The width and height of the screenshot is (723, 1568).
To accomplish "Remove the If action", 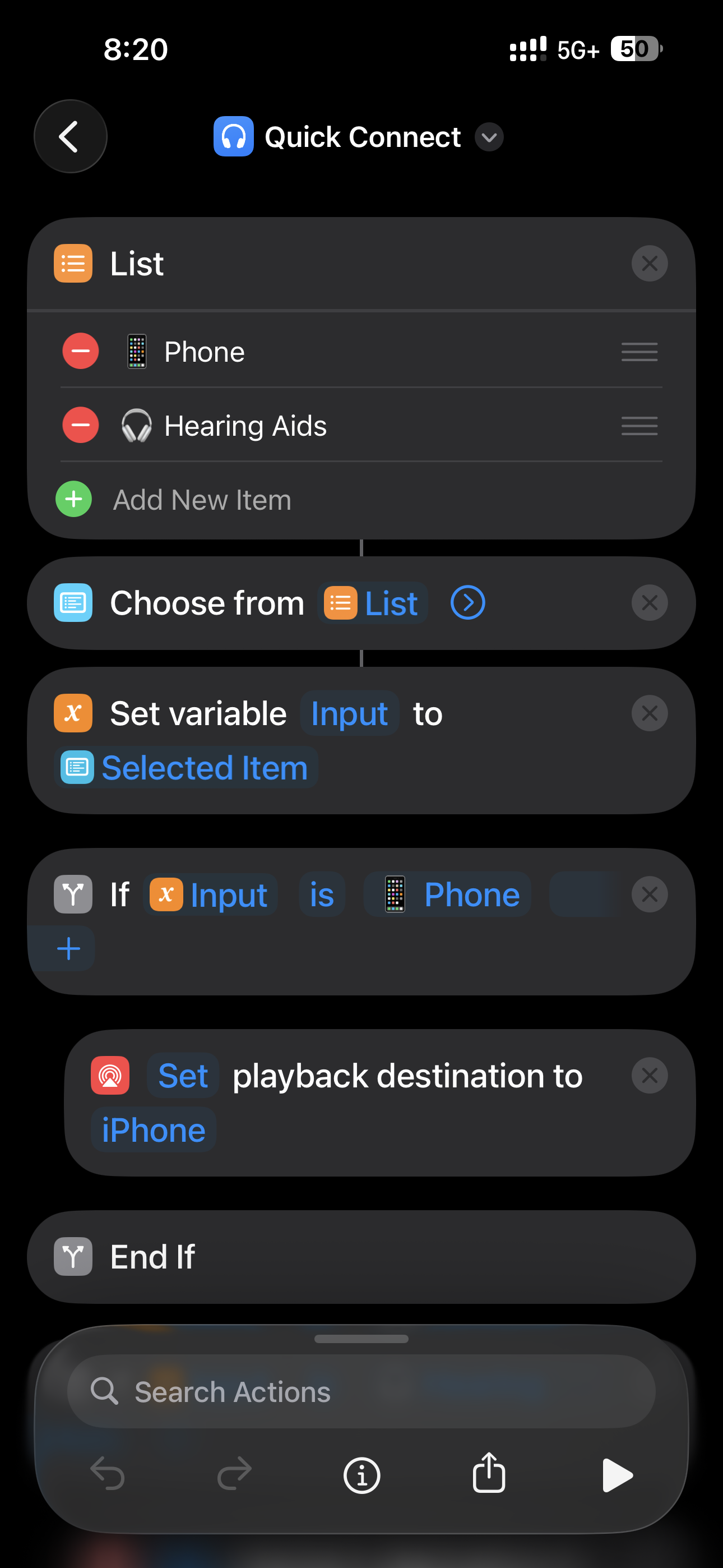I will 649,894.
